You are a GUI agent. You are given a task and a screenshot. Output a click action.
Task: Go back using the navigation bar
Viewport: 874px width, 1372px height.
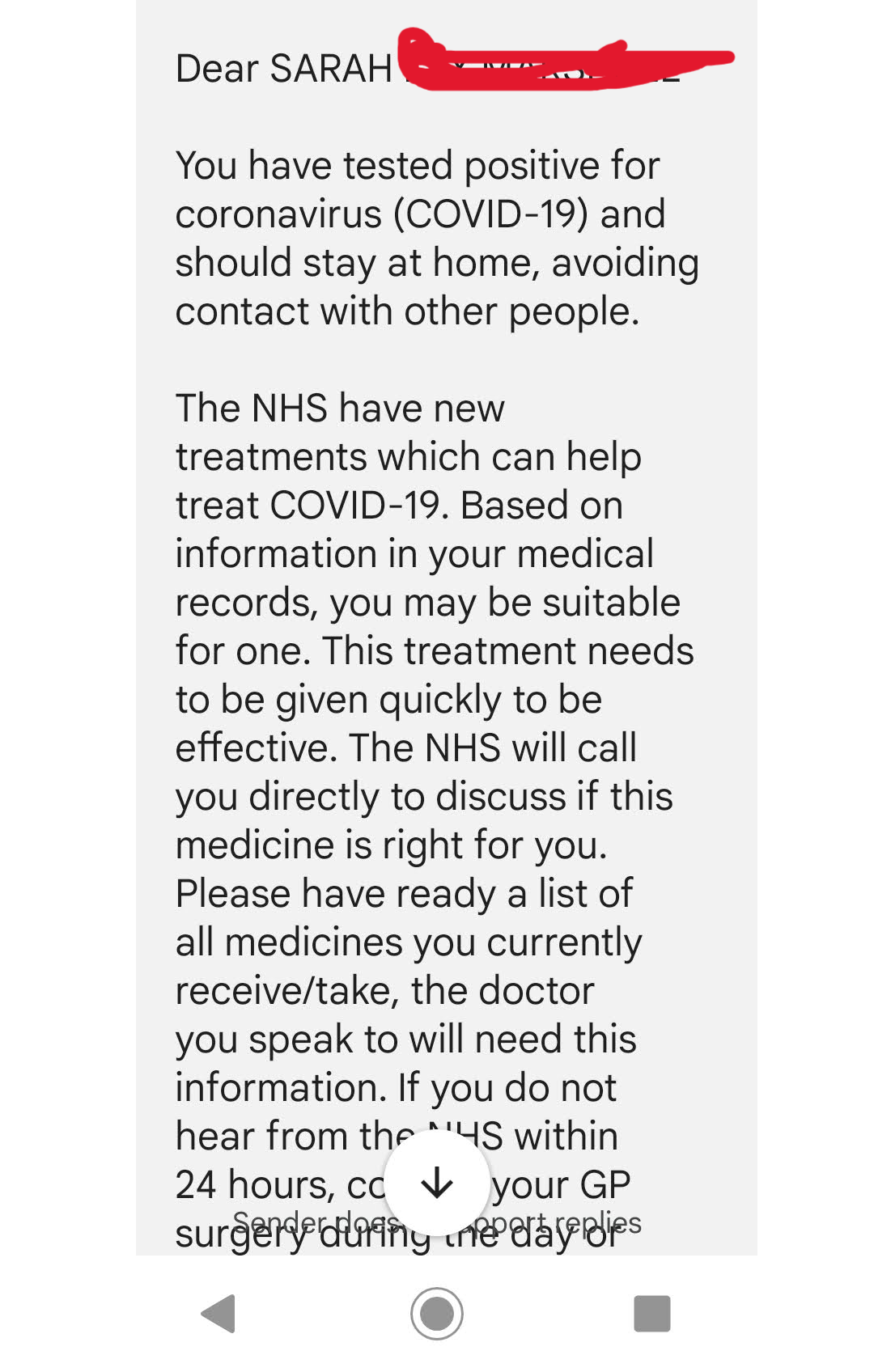[x=219, y=1314]
